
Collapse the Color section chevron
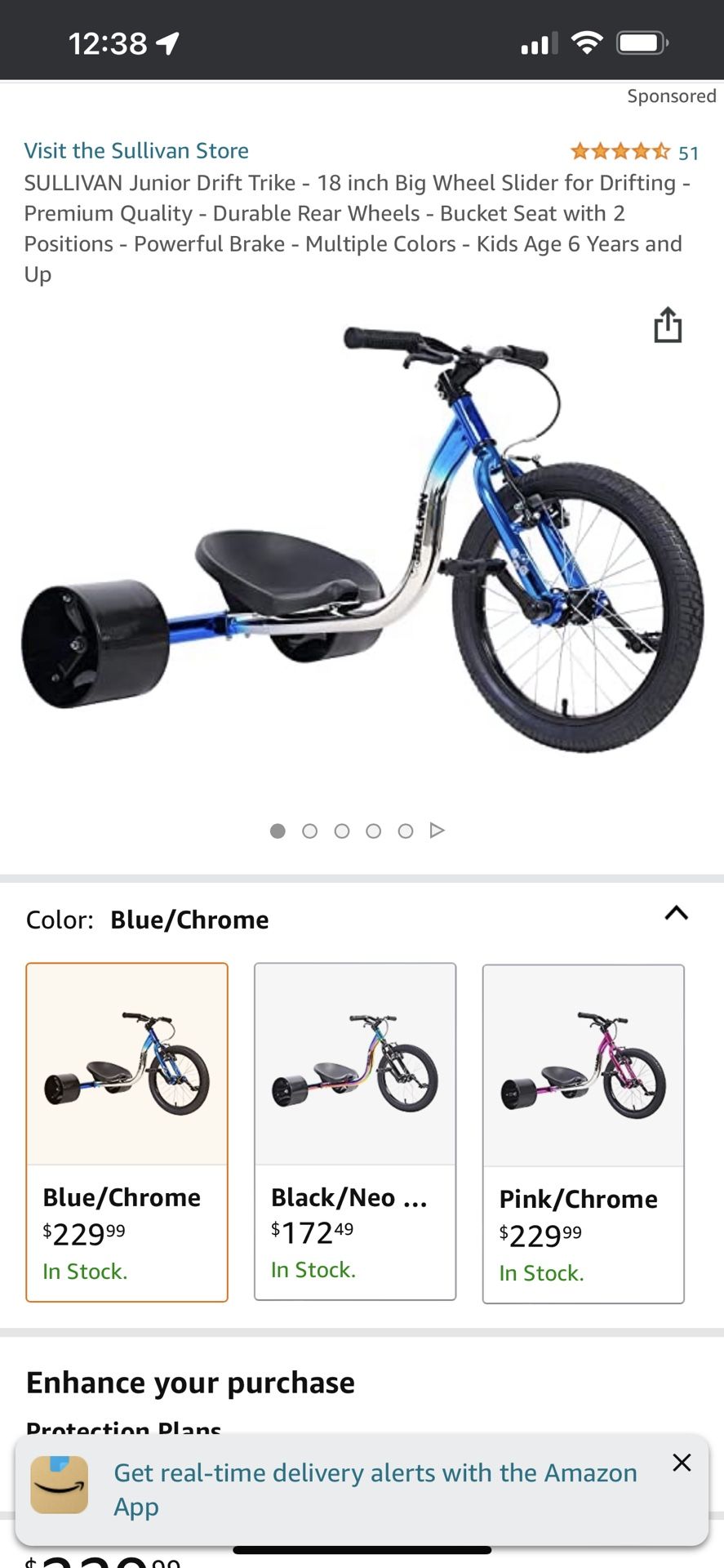click(x=677, y=913)
